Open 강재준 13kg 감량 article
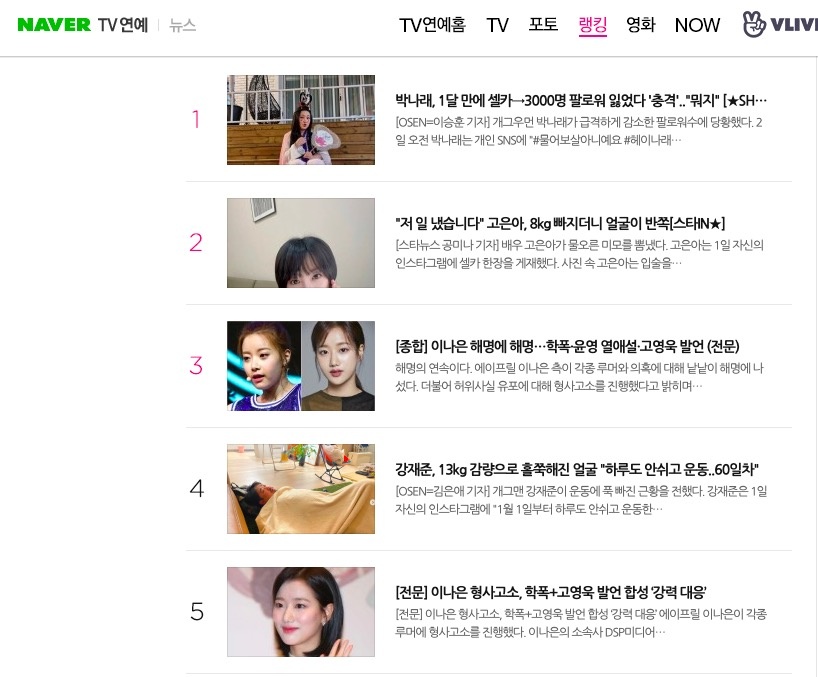Image resolution: width=818 pixels, height=677 pixels. point(577,469)
